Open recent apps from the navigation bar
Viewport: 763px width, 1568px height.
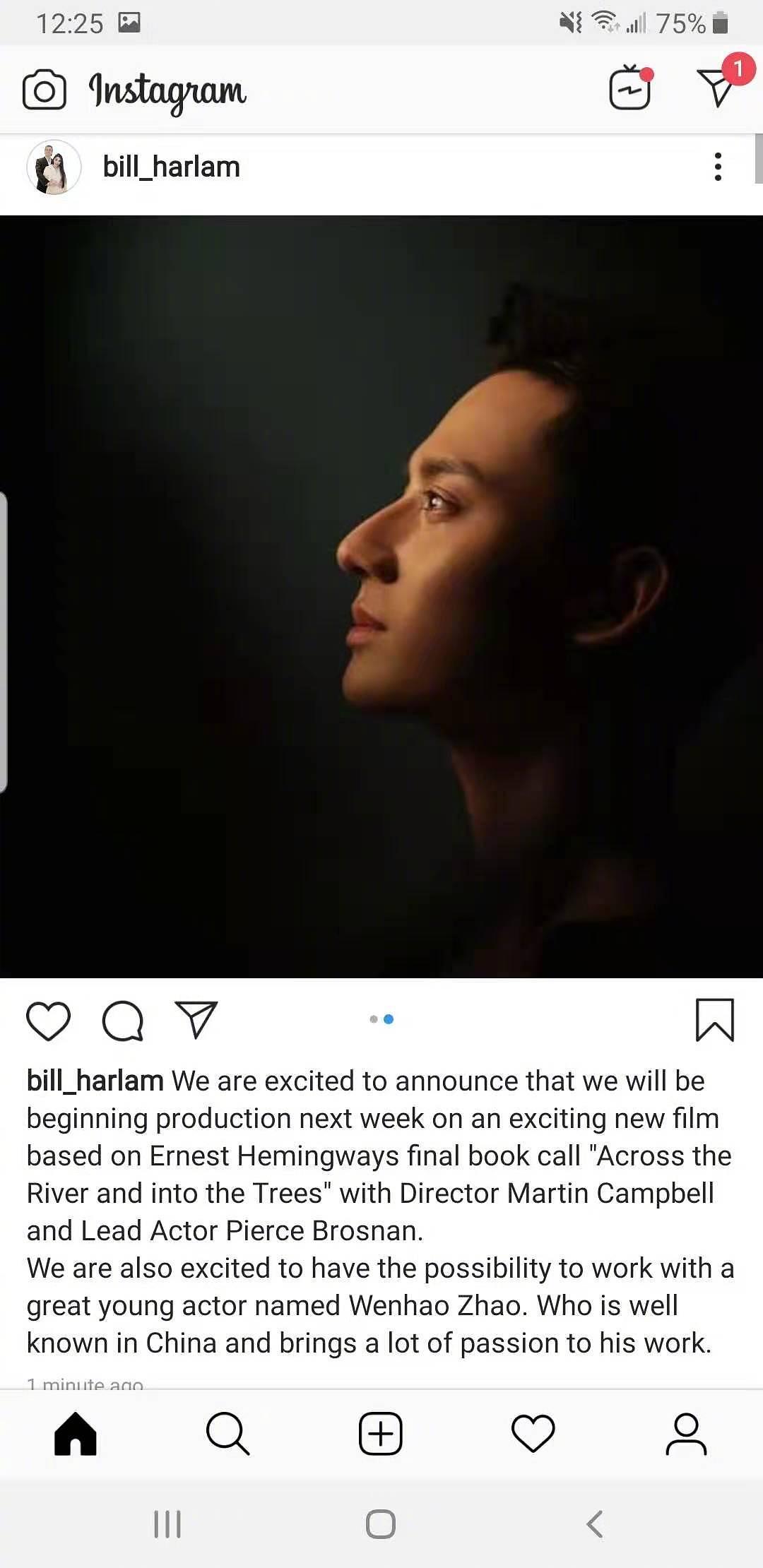pos(167,1524)
